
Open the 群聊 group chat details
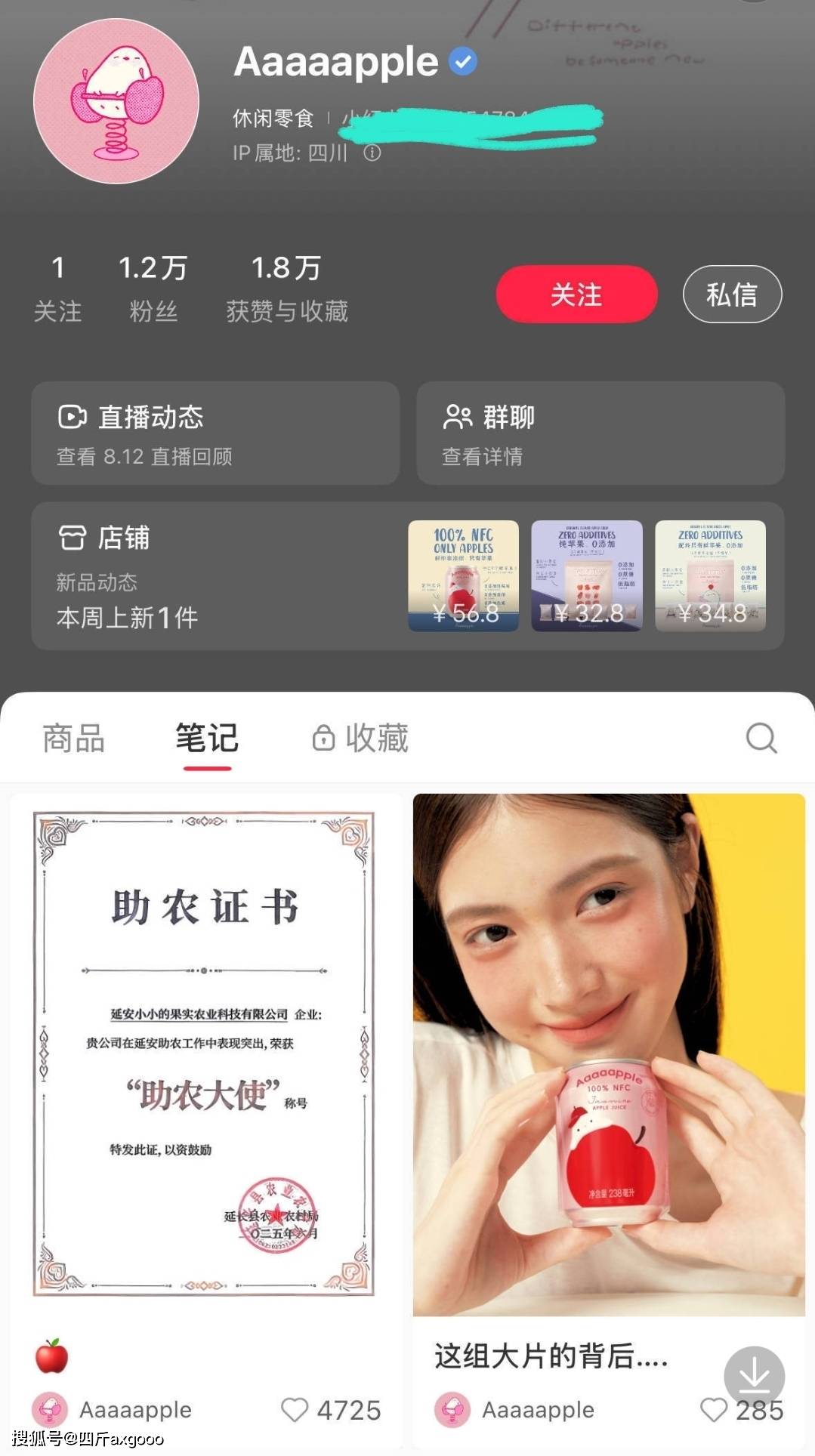tap(600, 433)
